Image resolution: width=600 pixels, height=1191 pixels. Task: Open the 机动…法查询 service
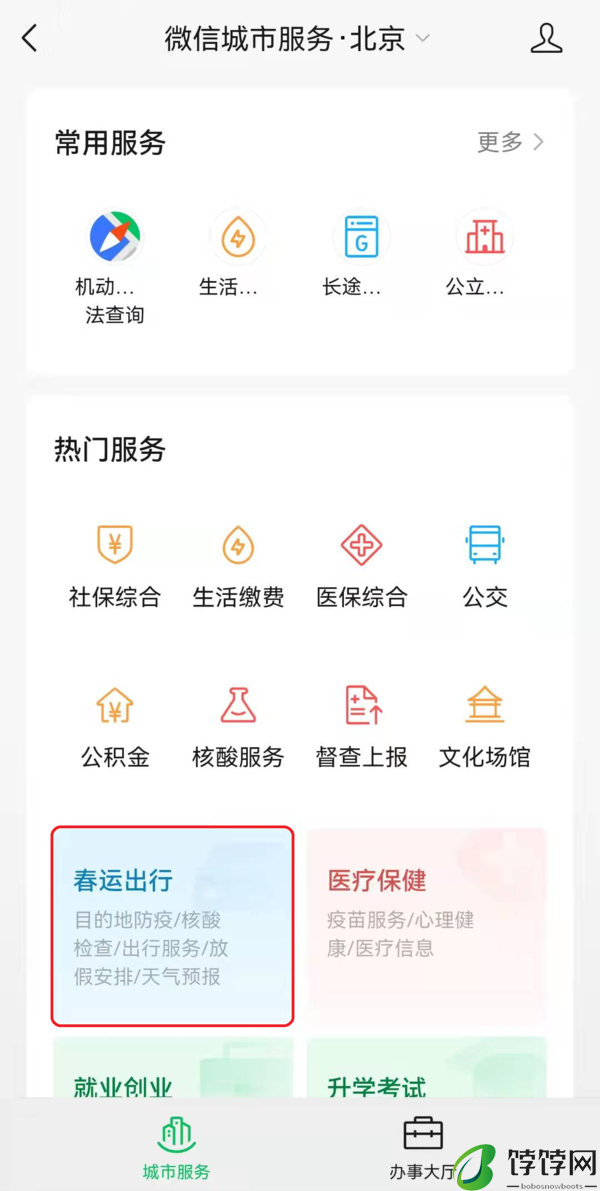click(x=115, y=267)
